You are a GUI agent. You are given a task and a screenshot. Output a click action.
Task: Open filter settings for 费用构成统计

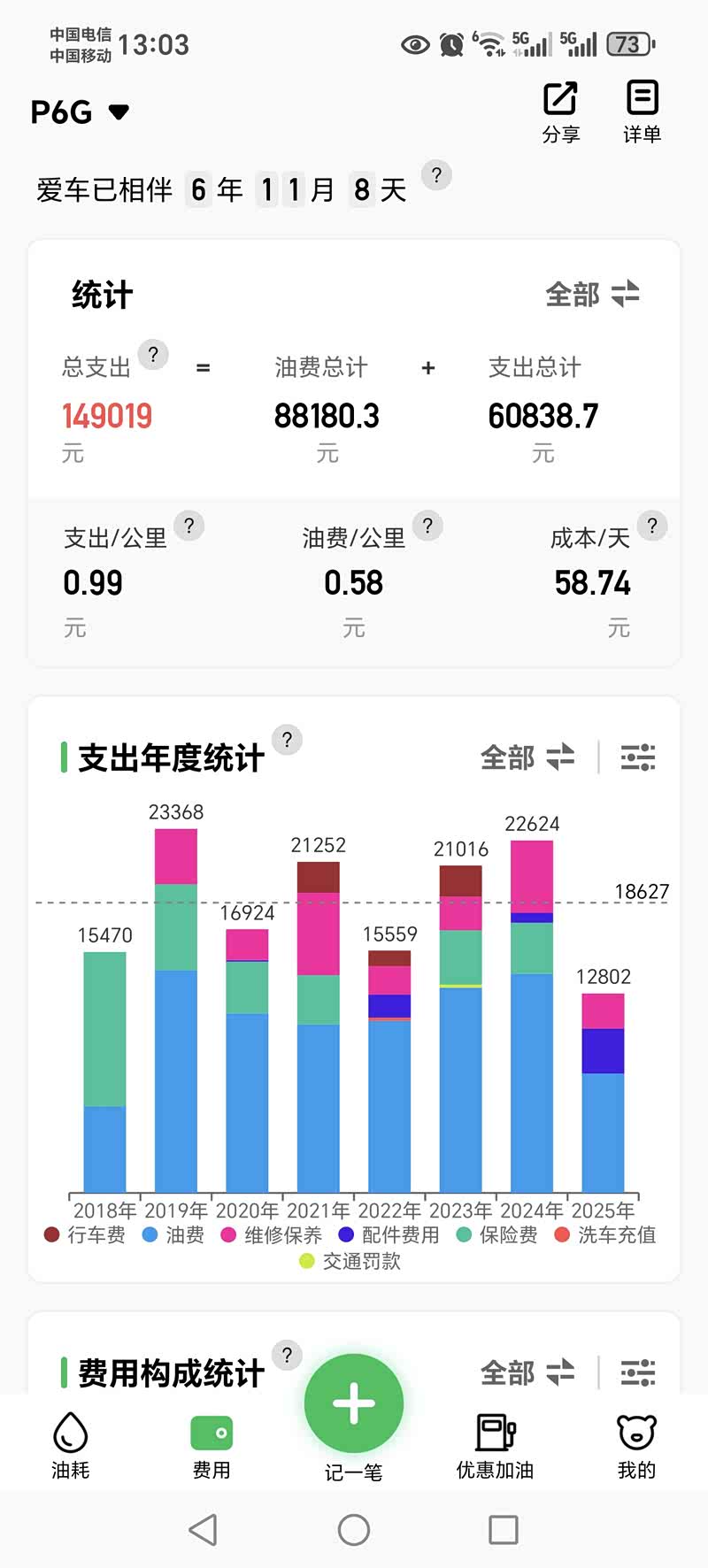pyautogui.click(x=637, y=1372)
